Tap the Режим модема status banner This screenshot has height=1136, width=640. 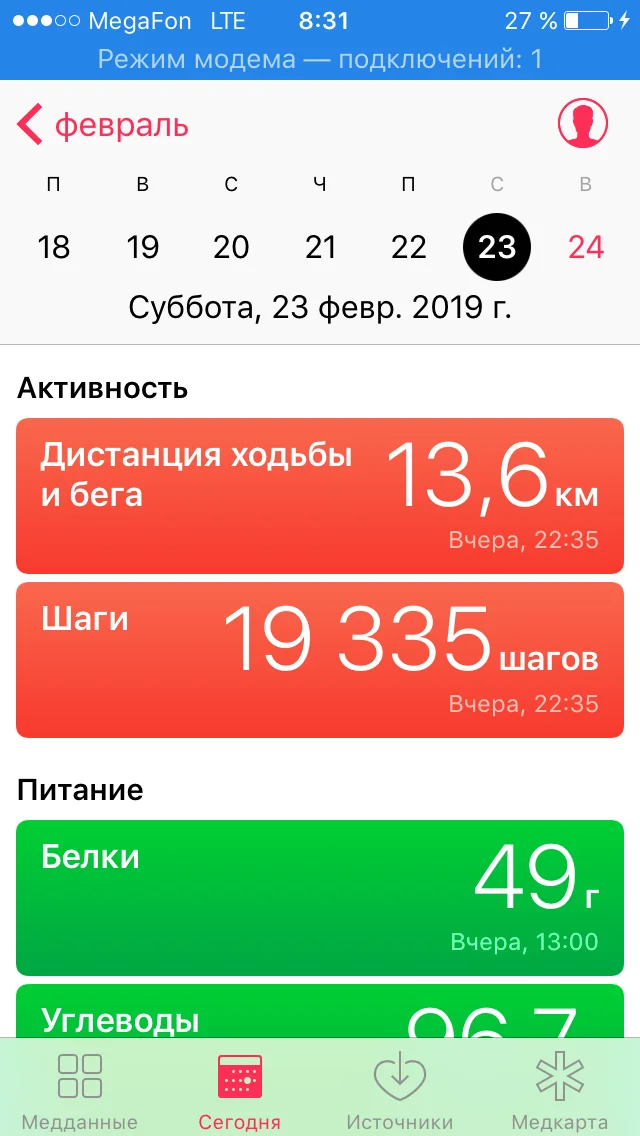coord(320,60)
